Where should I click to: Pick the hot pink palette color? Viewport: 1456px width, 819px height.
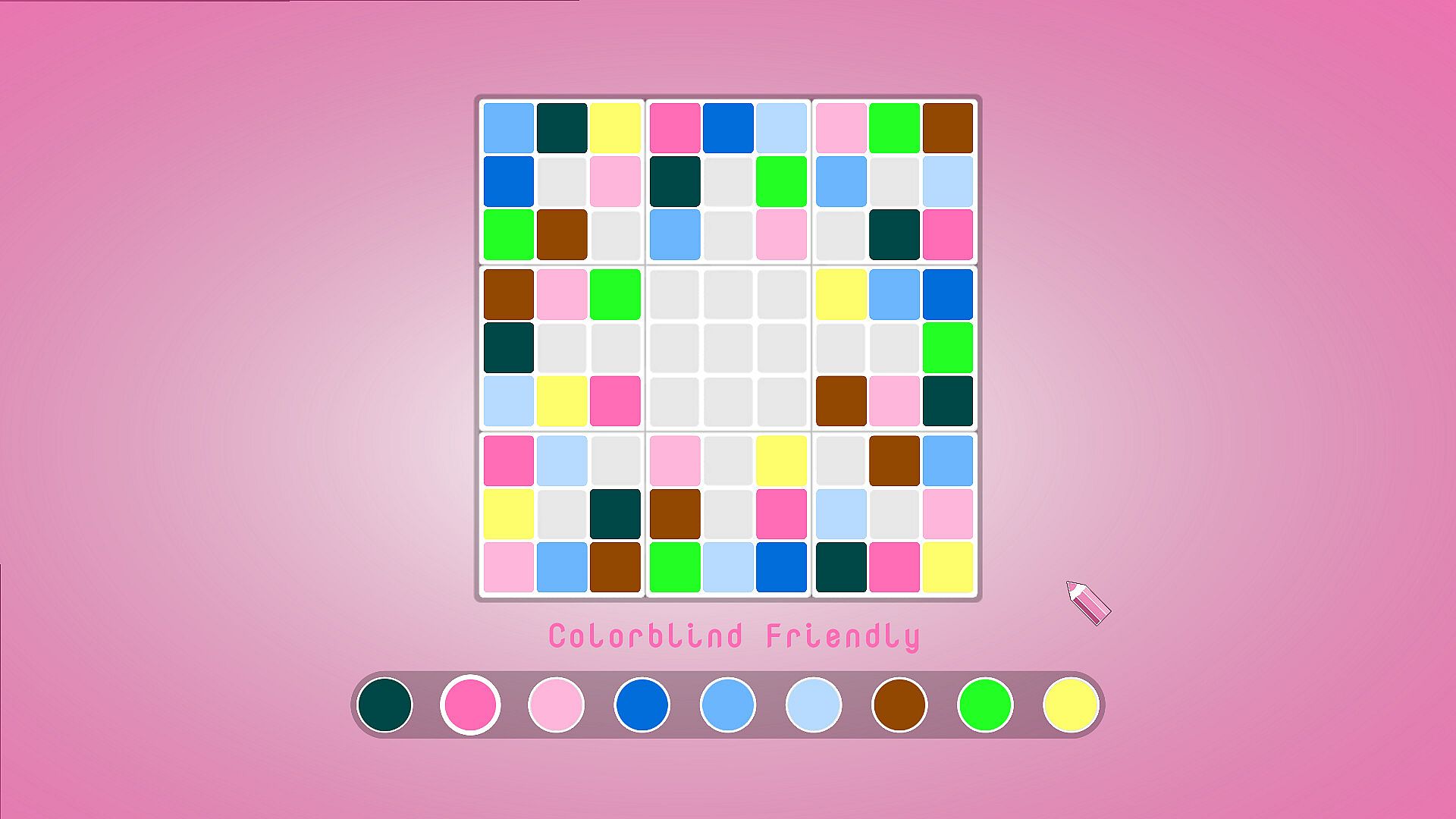click(470, 704)
